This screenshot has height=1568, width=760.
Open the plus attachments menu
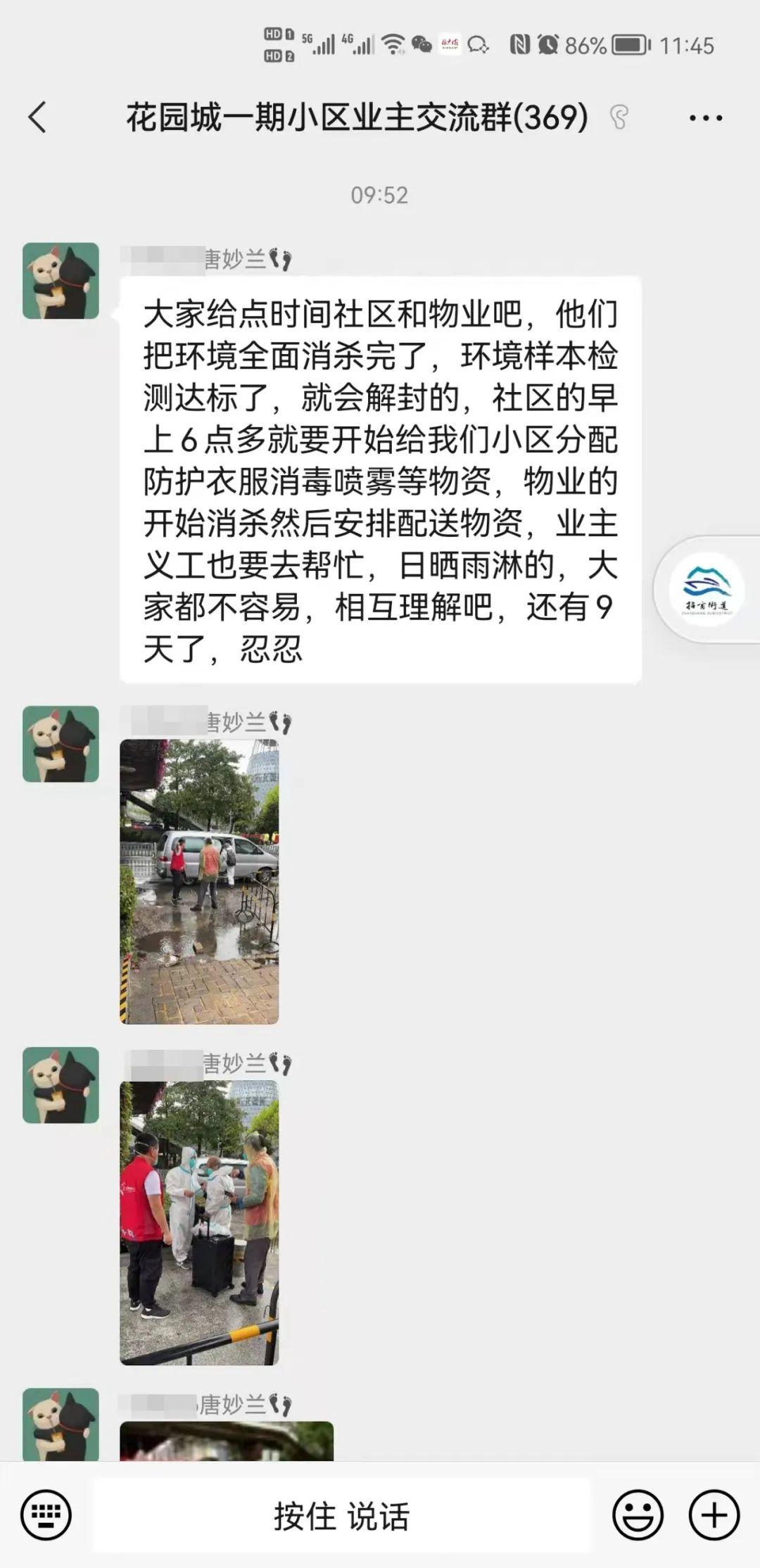click(714, 1515)
